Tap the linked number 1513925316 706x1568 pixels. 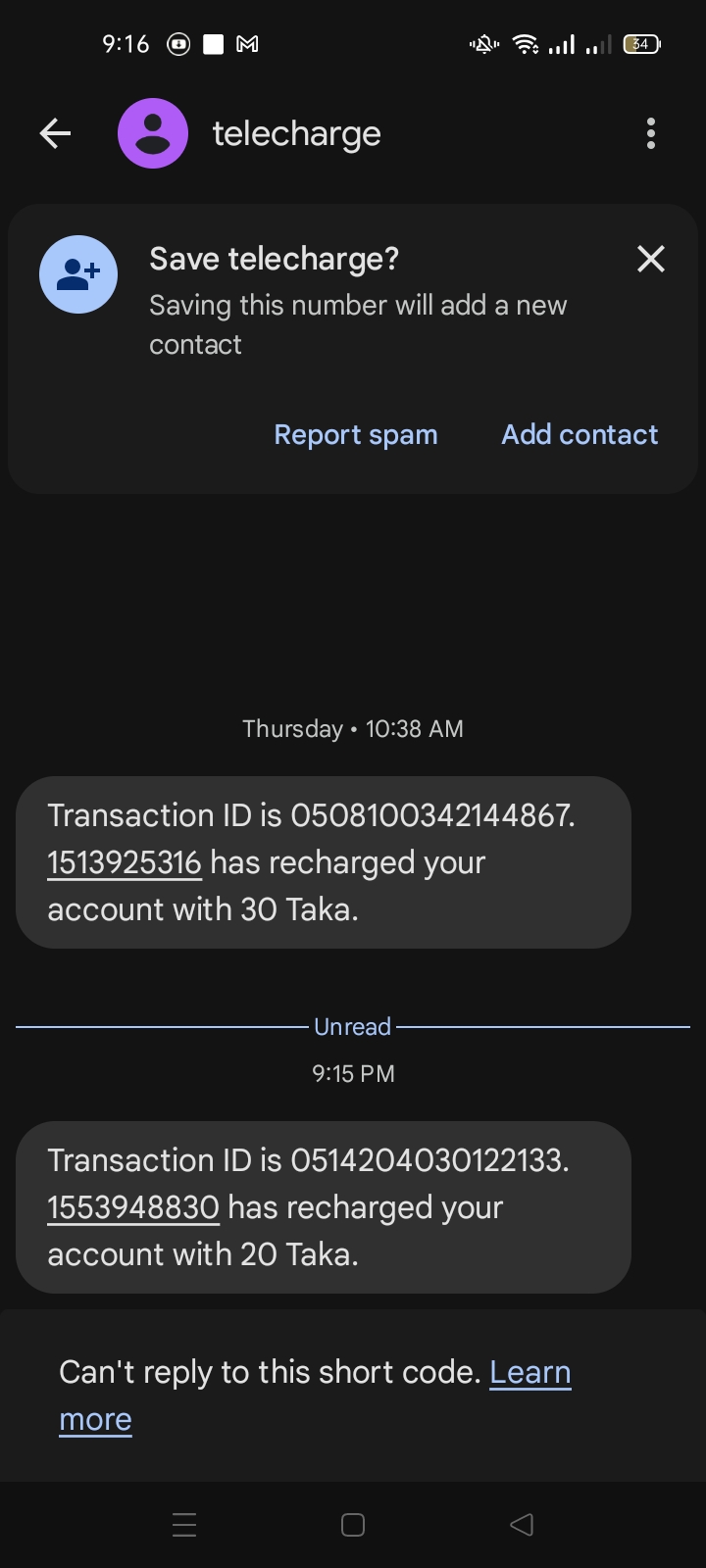pos(125,862)
